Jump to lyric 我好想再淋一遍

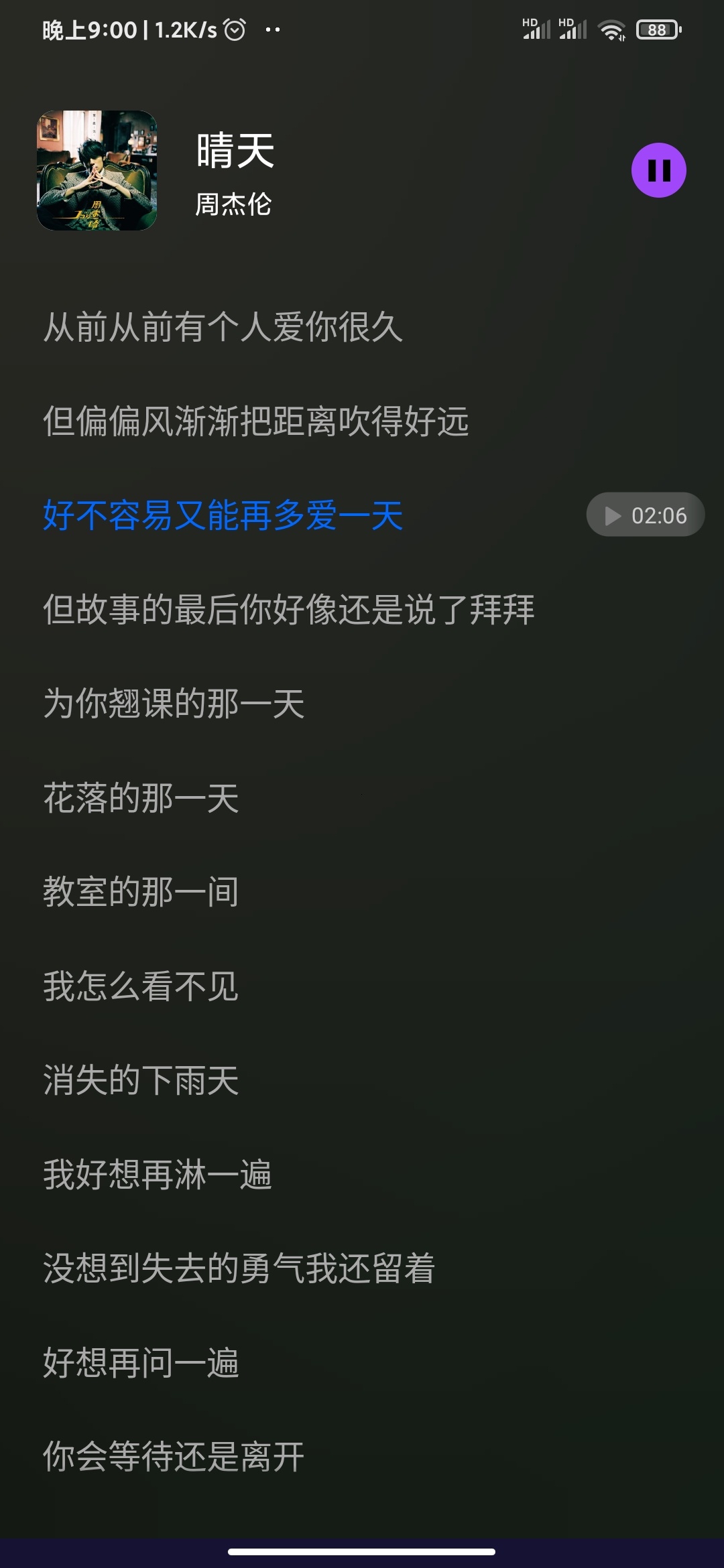pyautogui.click(x=158, y=1175)
